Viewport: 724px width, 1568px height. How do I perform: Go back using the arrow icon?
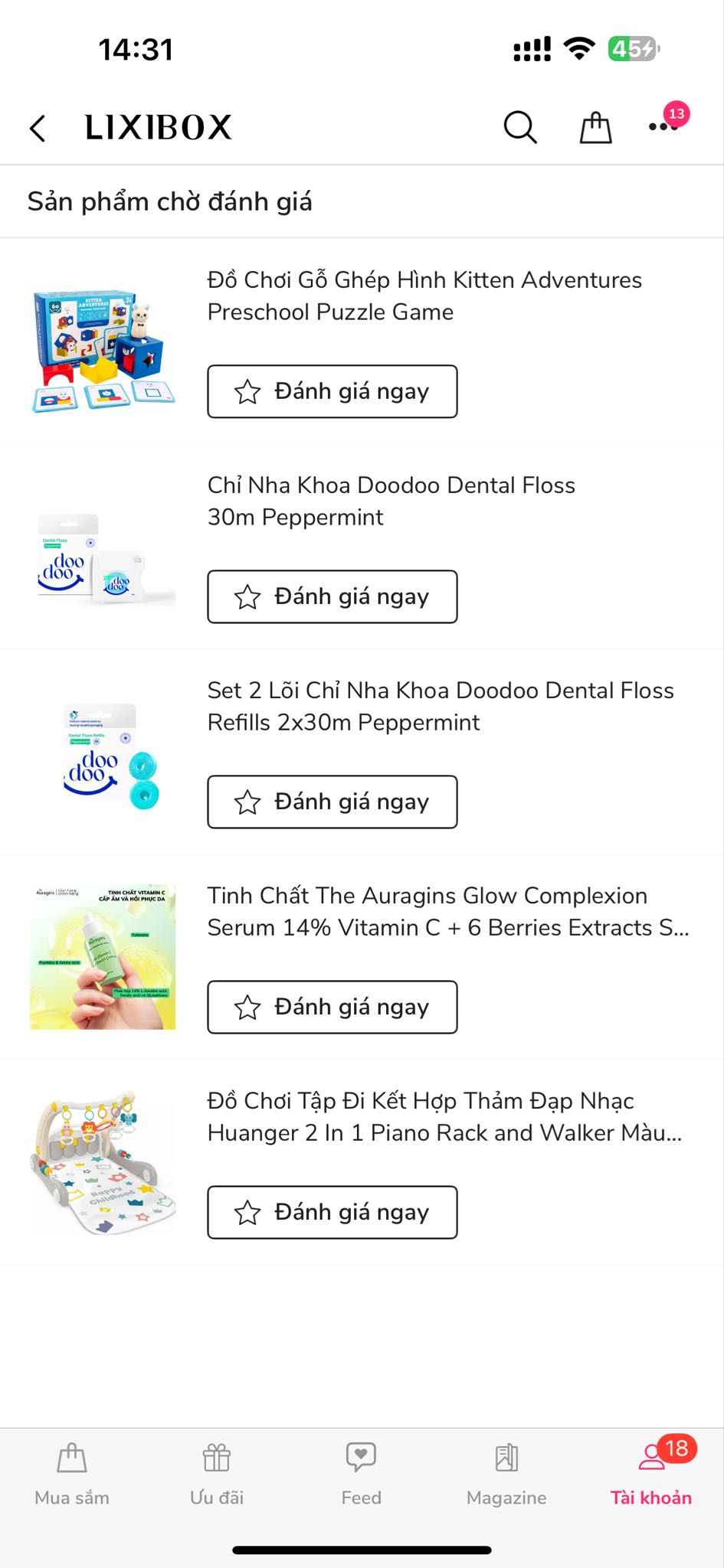click(38, 128)
